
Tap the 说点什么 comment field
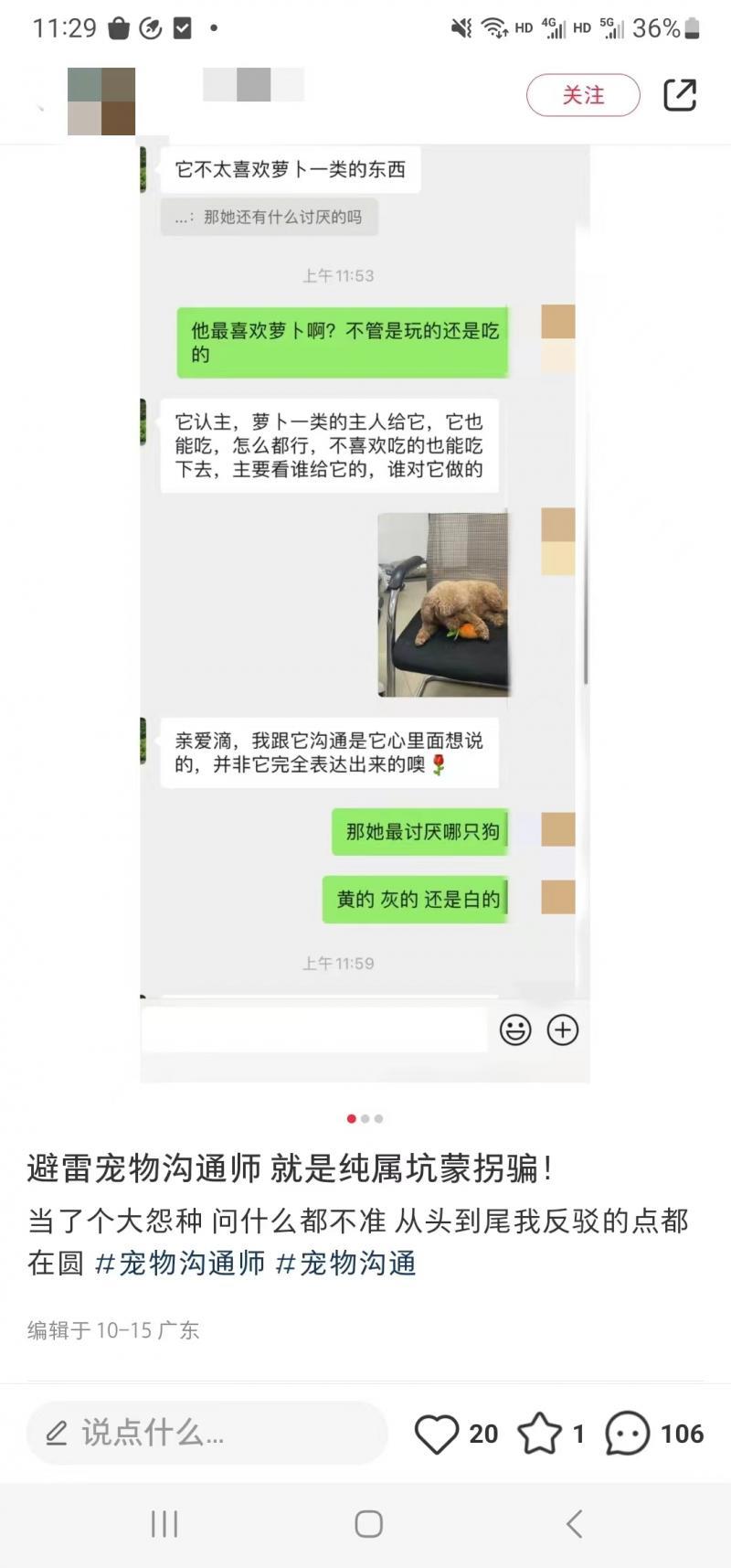pos(207,1433)
